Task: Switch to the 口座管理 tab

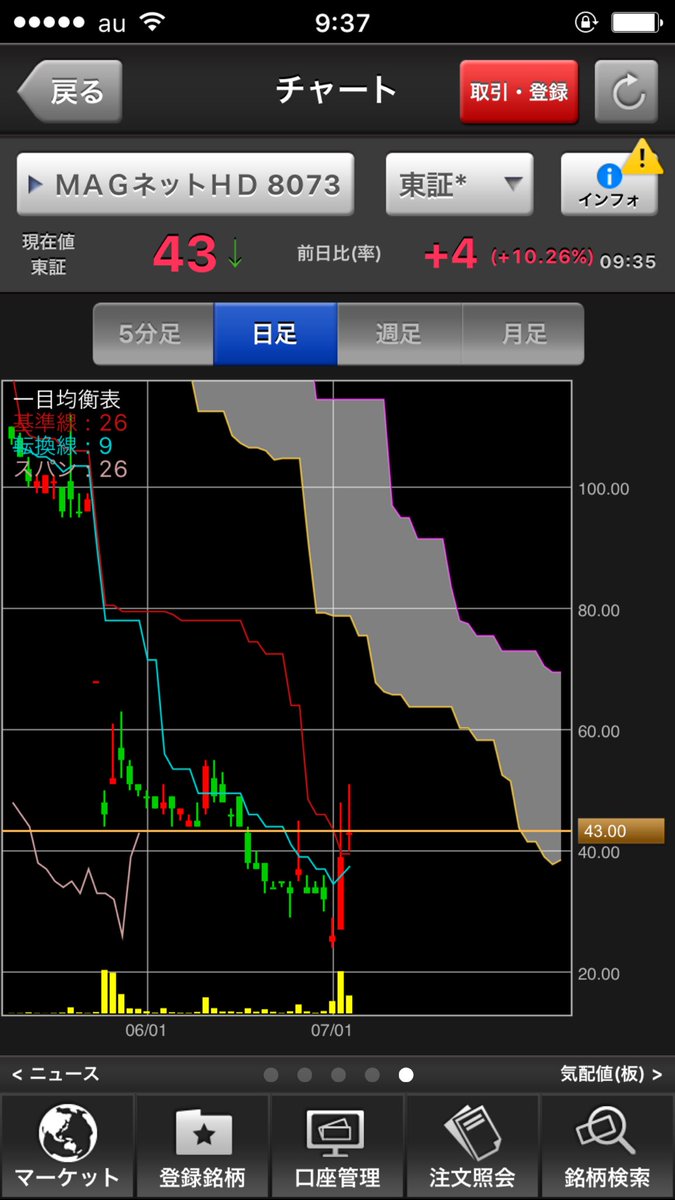Action: click(337, 1147)
